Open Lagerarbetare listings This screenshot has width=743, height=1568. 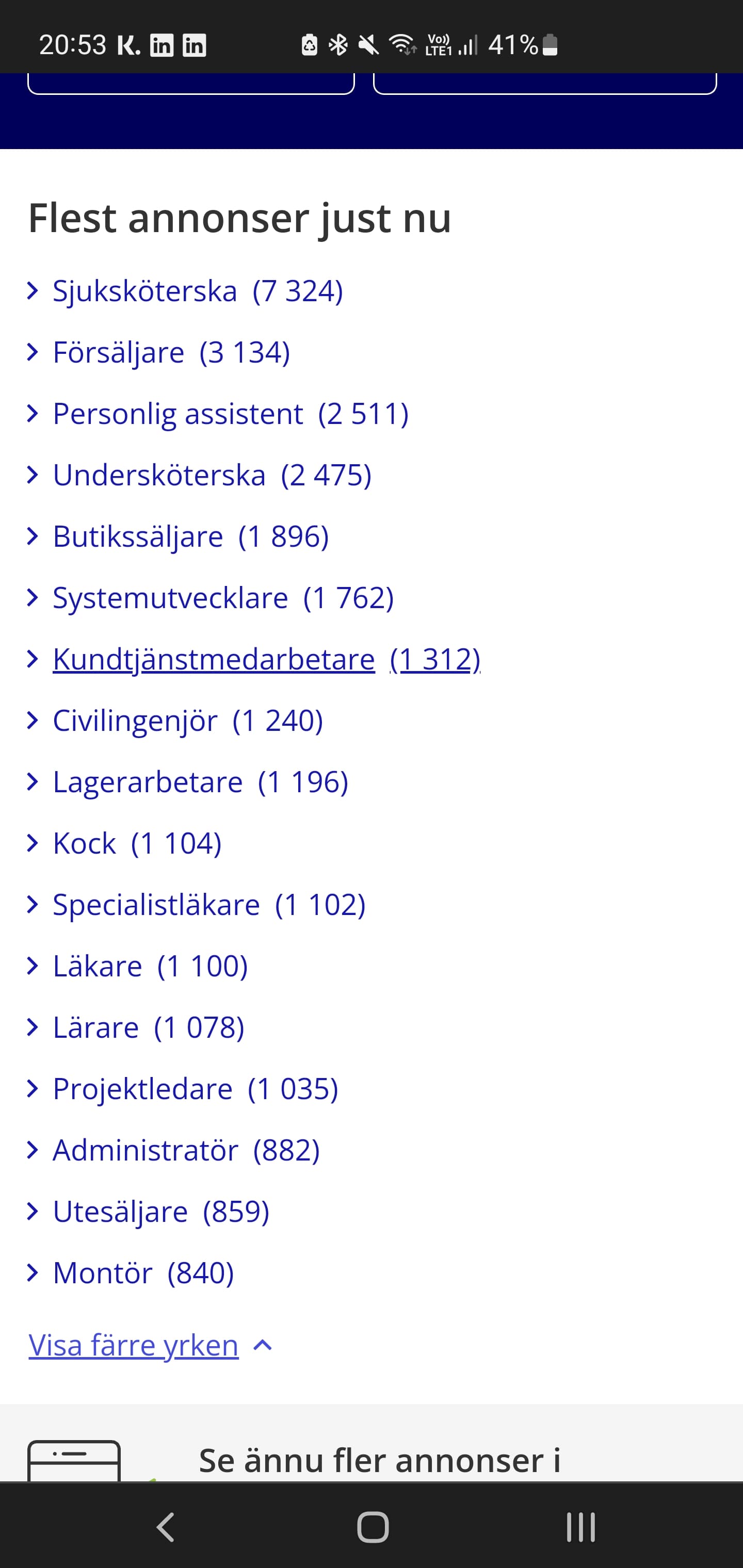tap(200, 783)
